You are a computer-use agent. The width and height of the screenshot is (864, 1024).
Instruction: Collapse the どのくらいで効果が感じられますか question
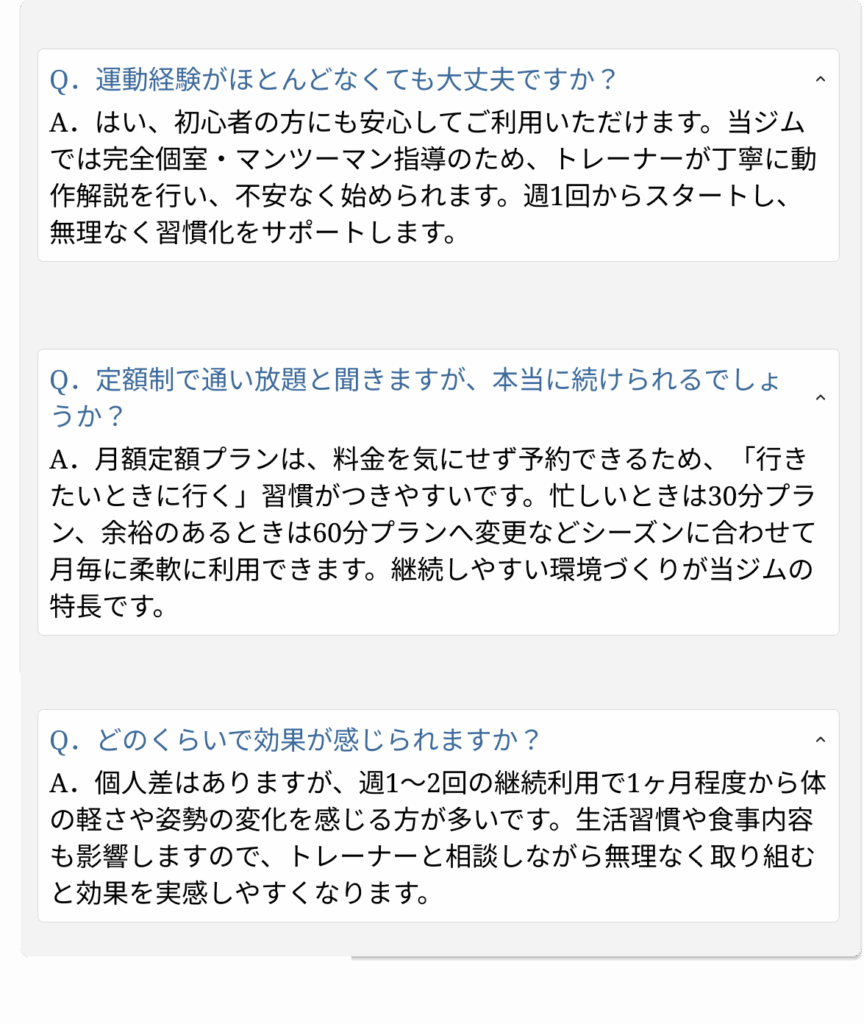[820, 740]
